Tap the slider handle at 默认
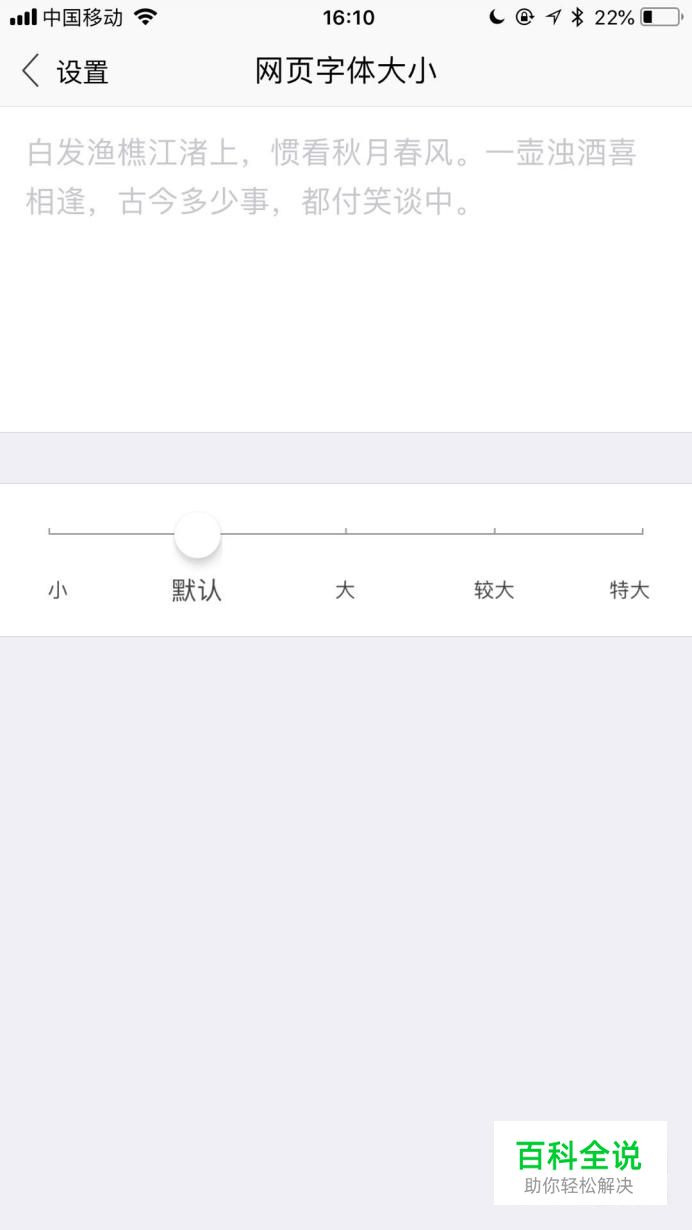Image resolution: width=692 pixels, height=1230 pixels. 197,535
